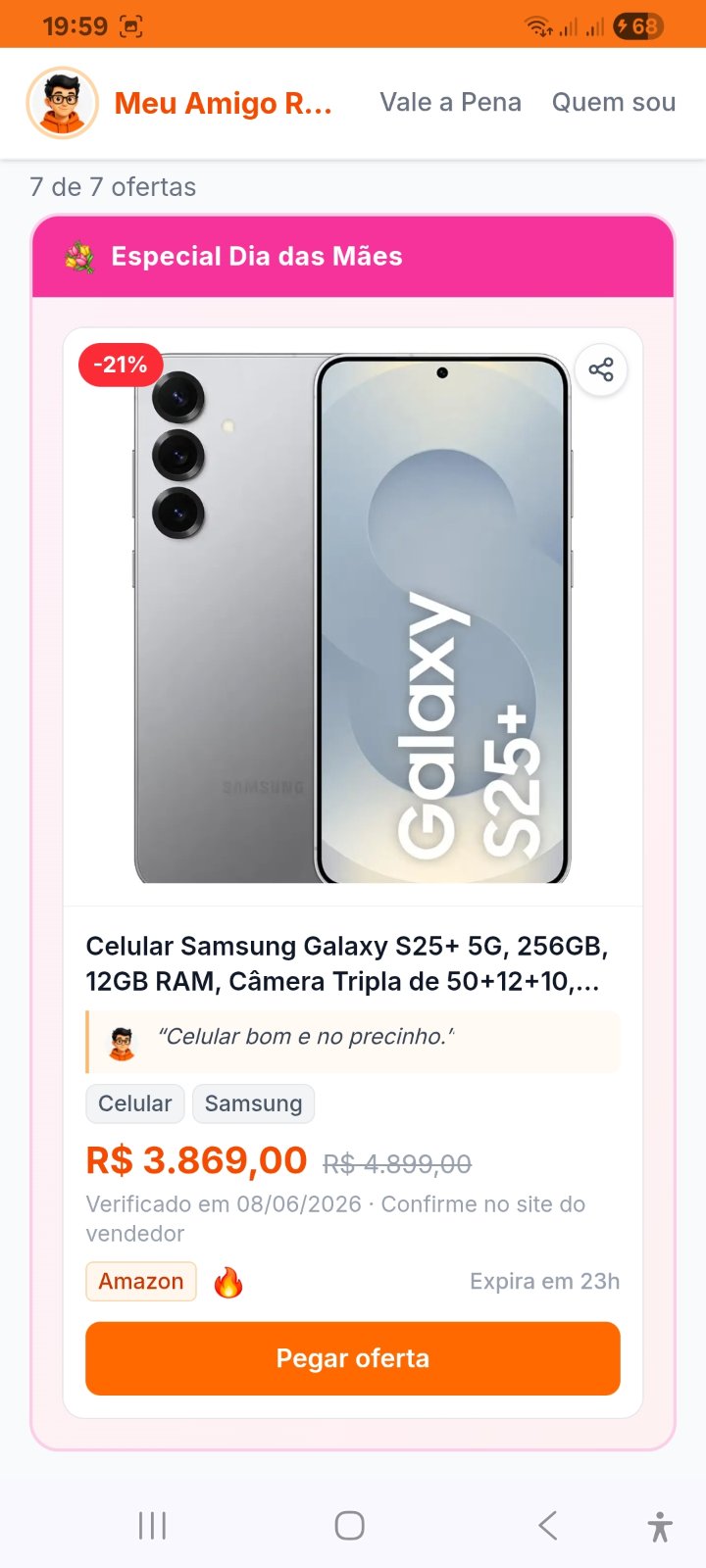This screenshot has height=1568, width=706.
Task: Share the Galaxy S25+ offer
Action: 601,369
